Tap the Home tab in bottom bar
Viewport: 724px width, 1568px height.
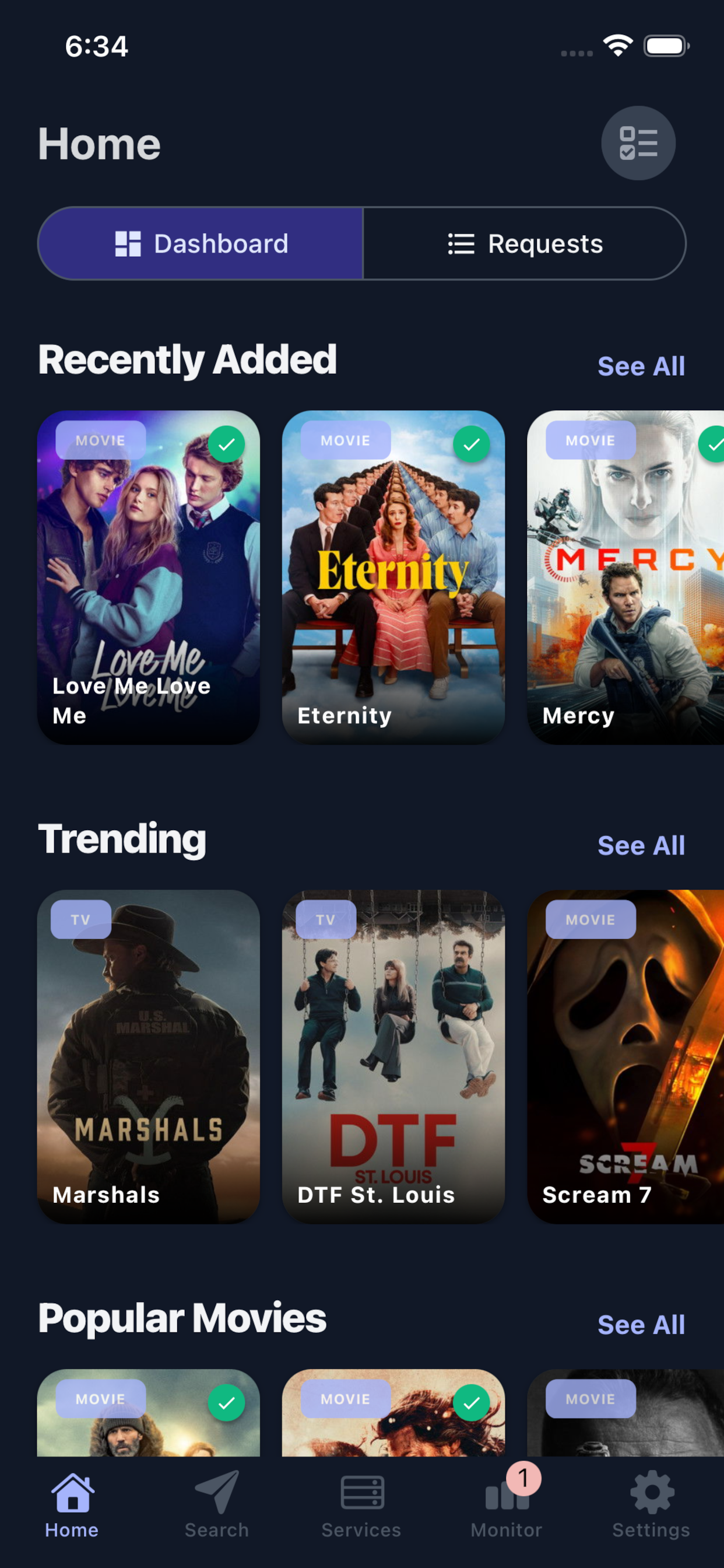pyautogui.click(x=72, y=1503)
